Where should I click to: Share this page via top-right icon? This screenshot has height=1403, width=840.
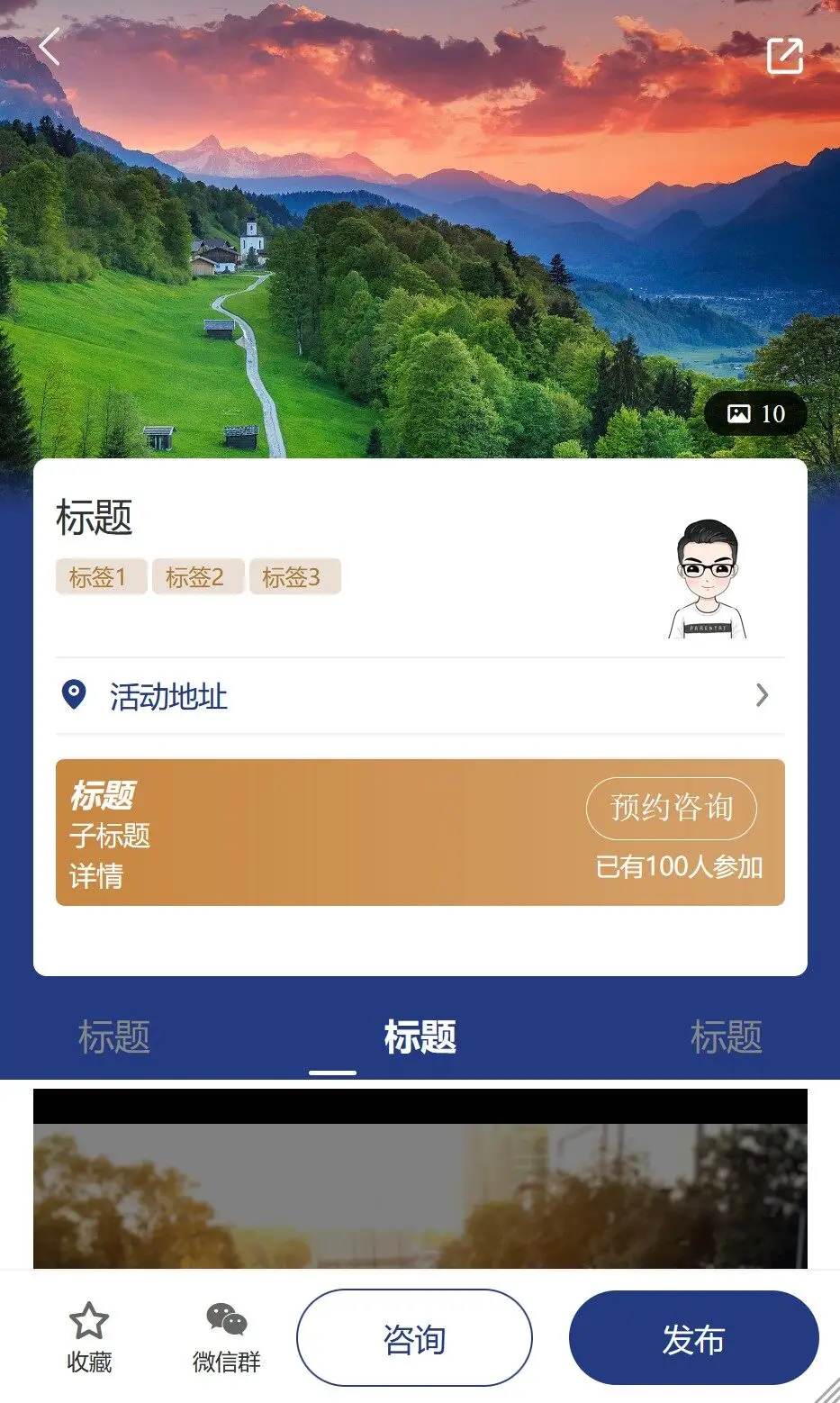pyautogui.click(x=784, y=56)
